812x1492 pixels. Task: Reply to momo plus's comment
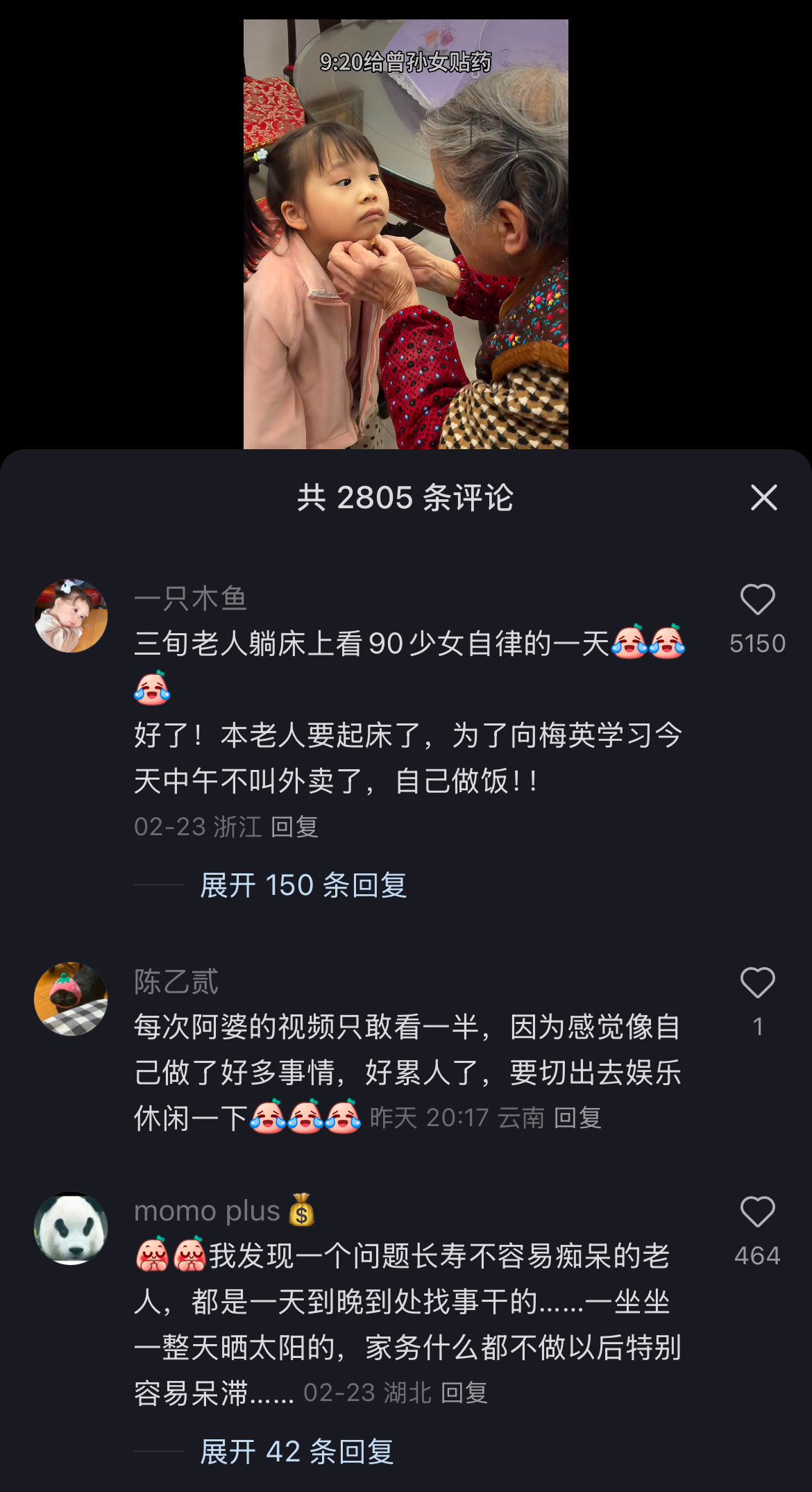point(464,1393)
